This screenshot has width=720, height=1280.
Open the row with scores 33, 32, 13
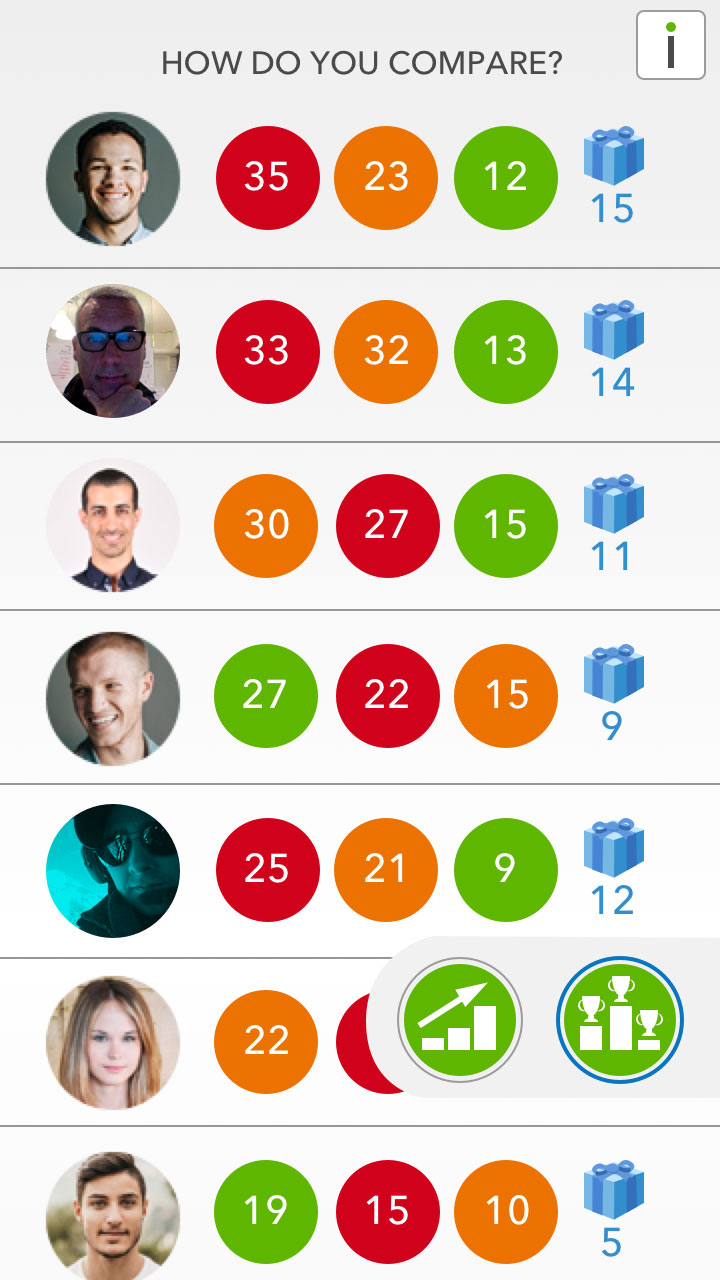(x=360, y=355)
